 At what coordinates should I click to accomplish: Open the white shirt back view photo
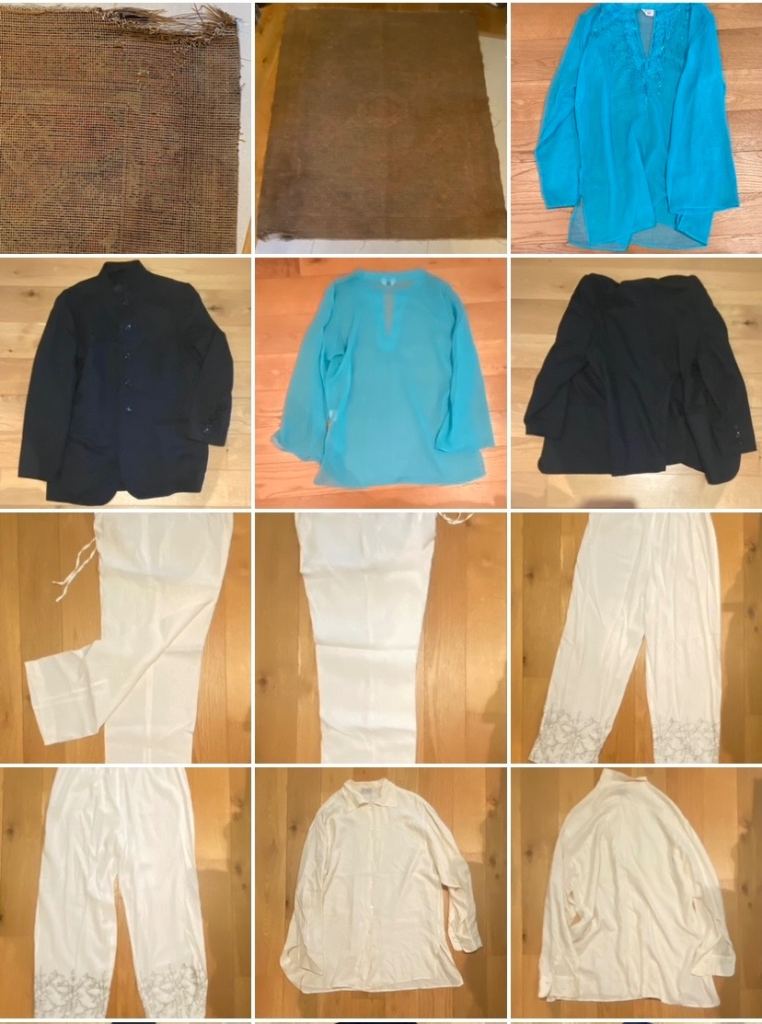click(x=636, y=893)
